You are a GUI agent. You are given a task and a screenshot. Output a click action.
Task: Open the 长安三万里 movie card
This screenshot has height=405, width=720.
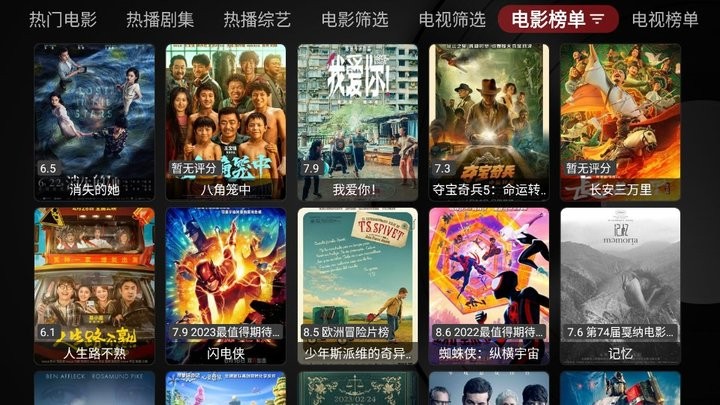coord(620,120)
